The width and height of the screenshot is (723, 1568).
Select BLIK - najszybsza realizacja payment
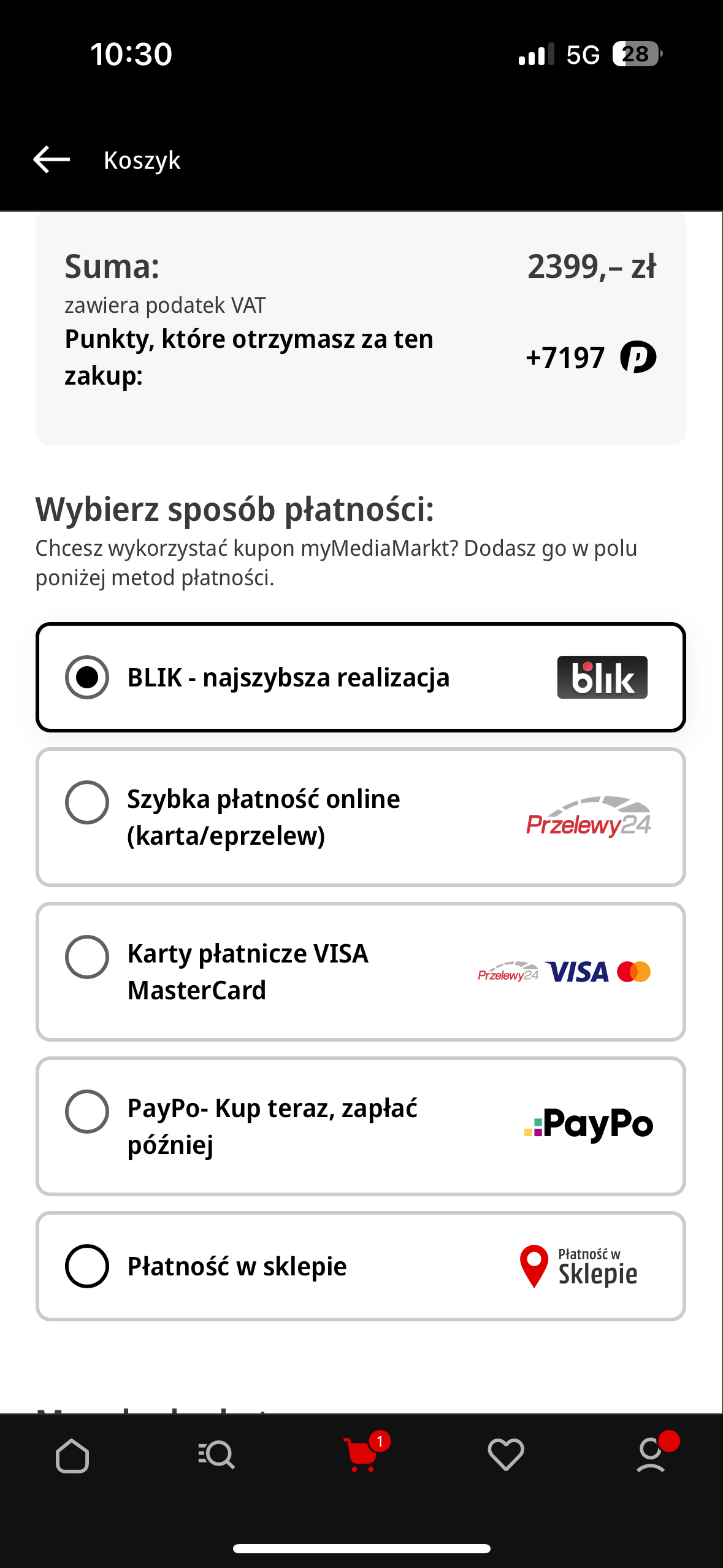click(x=87, y=677)
